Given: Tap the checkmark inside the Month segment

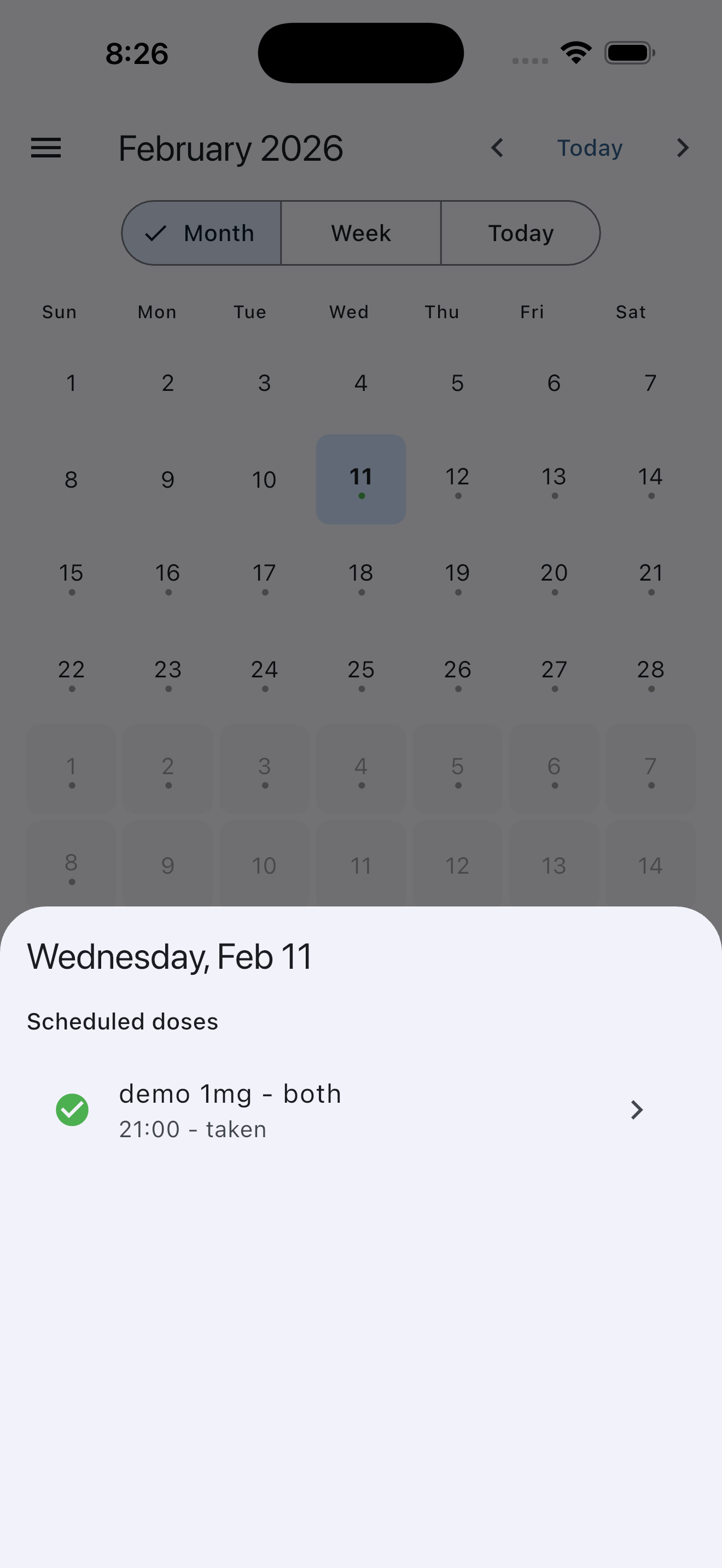Looking at the screenshot, I should (157, 232).
